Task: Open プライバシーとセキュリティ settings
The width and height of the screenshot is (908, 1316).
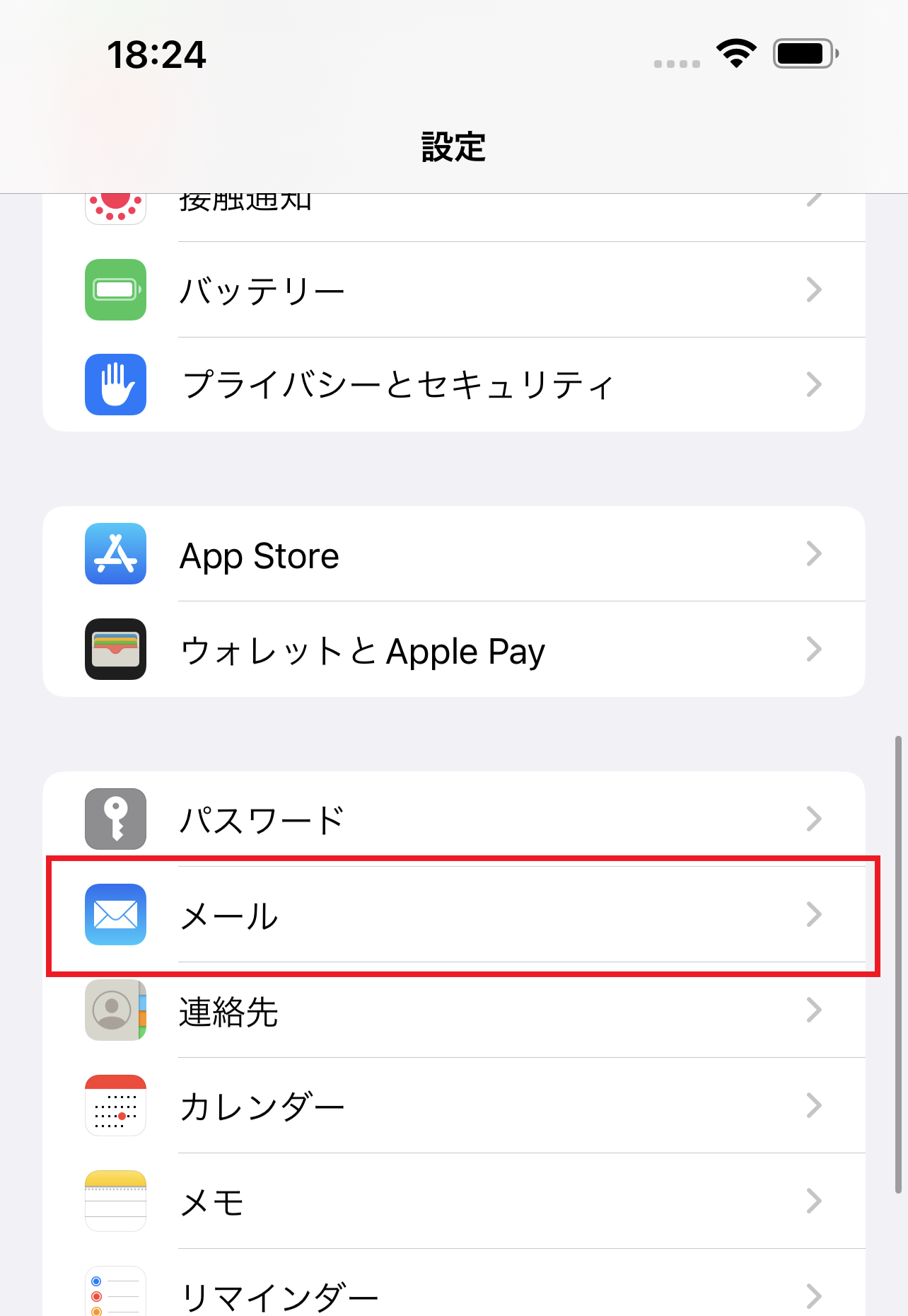Action: [x=453, y=385]
